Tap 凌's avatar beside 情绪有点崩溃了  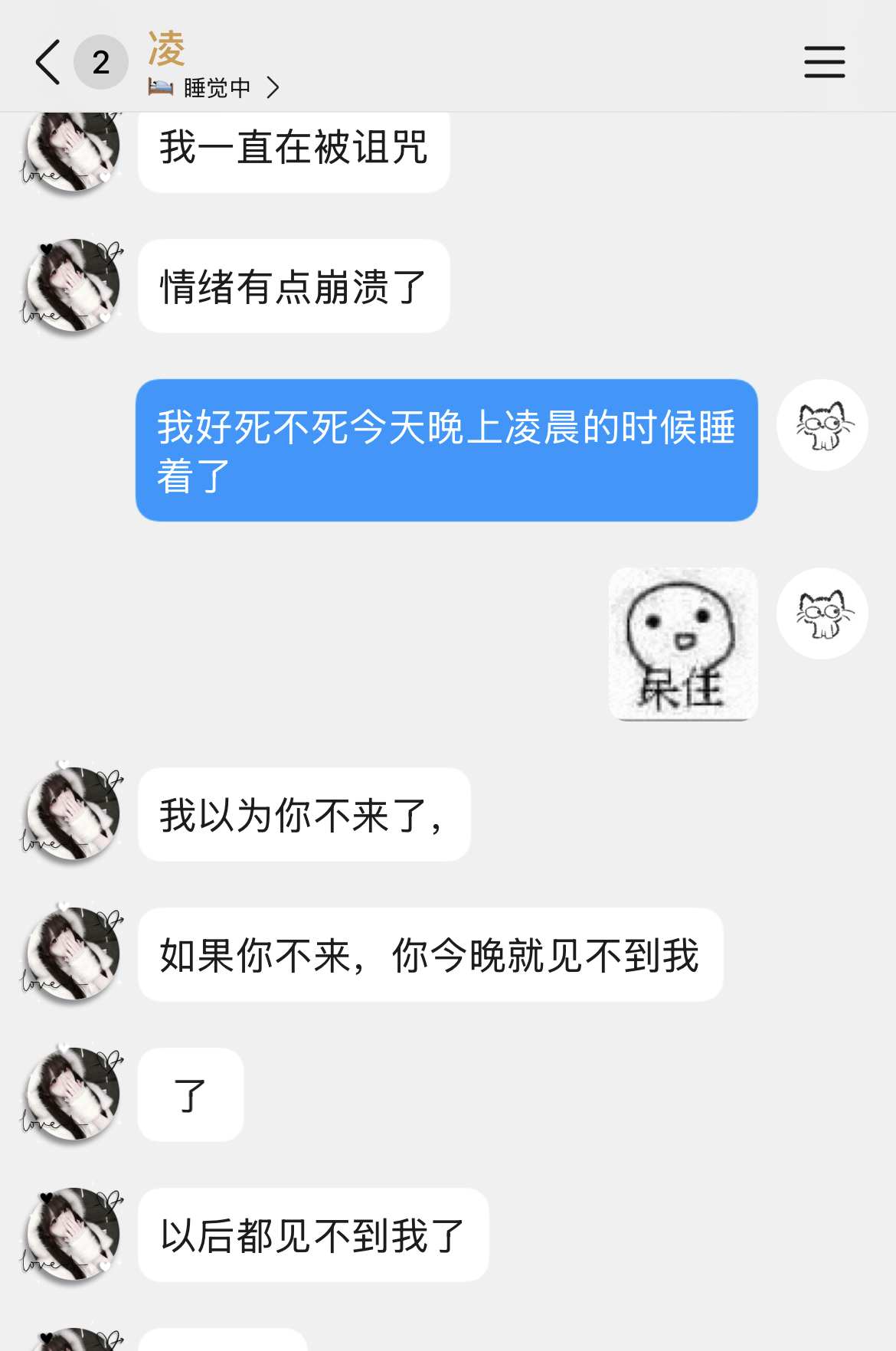tap(73, 285)
